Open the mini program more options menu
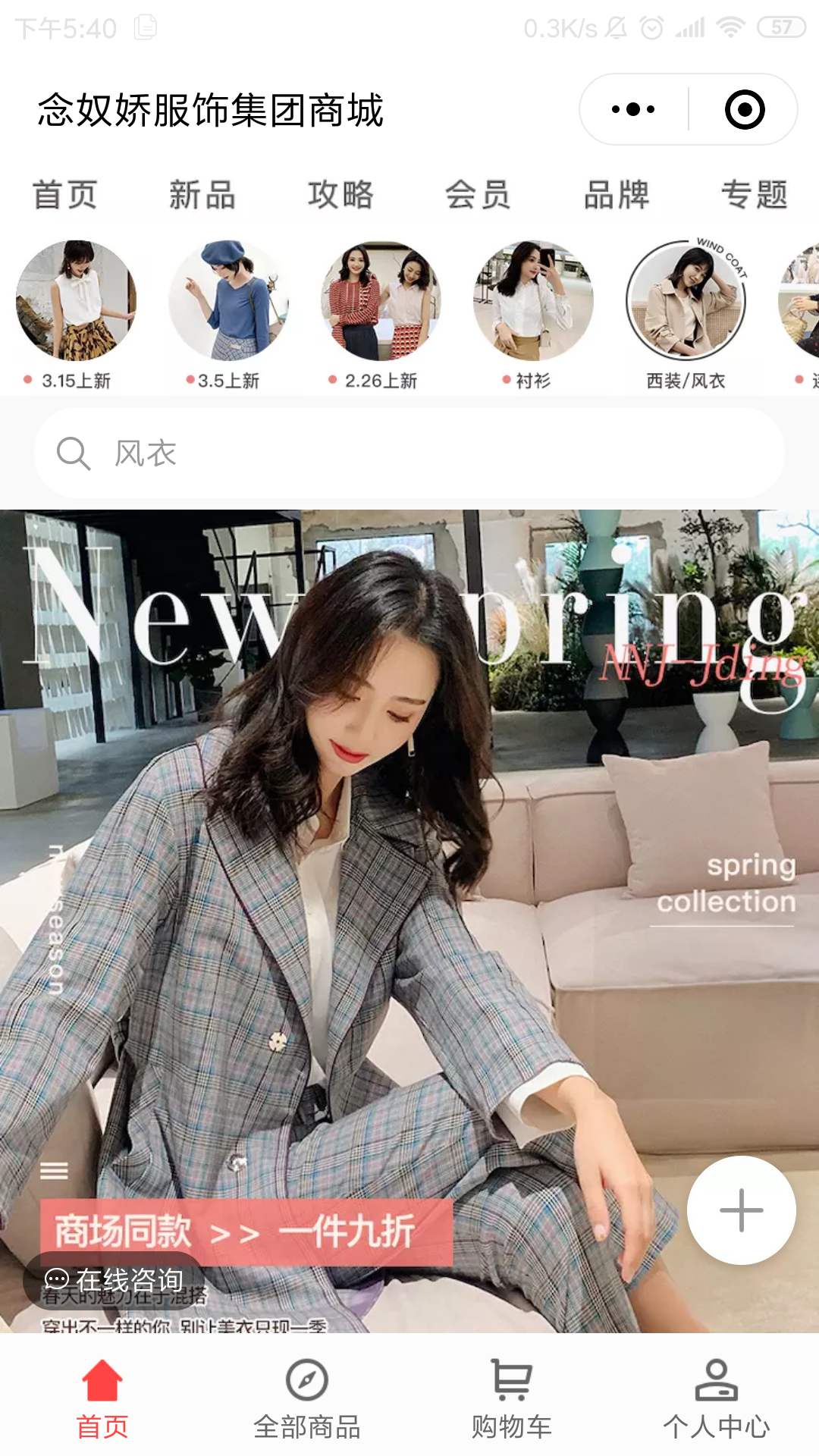819x1456 pixels. pyautogui.click(x=633, y=110)
